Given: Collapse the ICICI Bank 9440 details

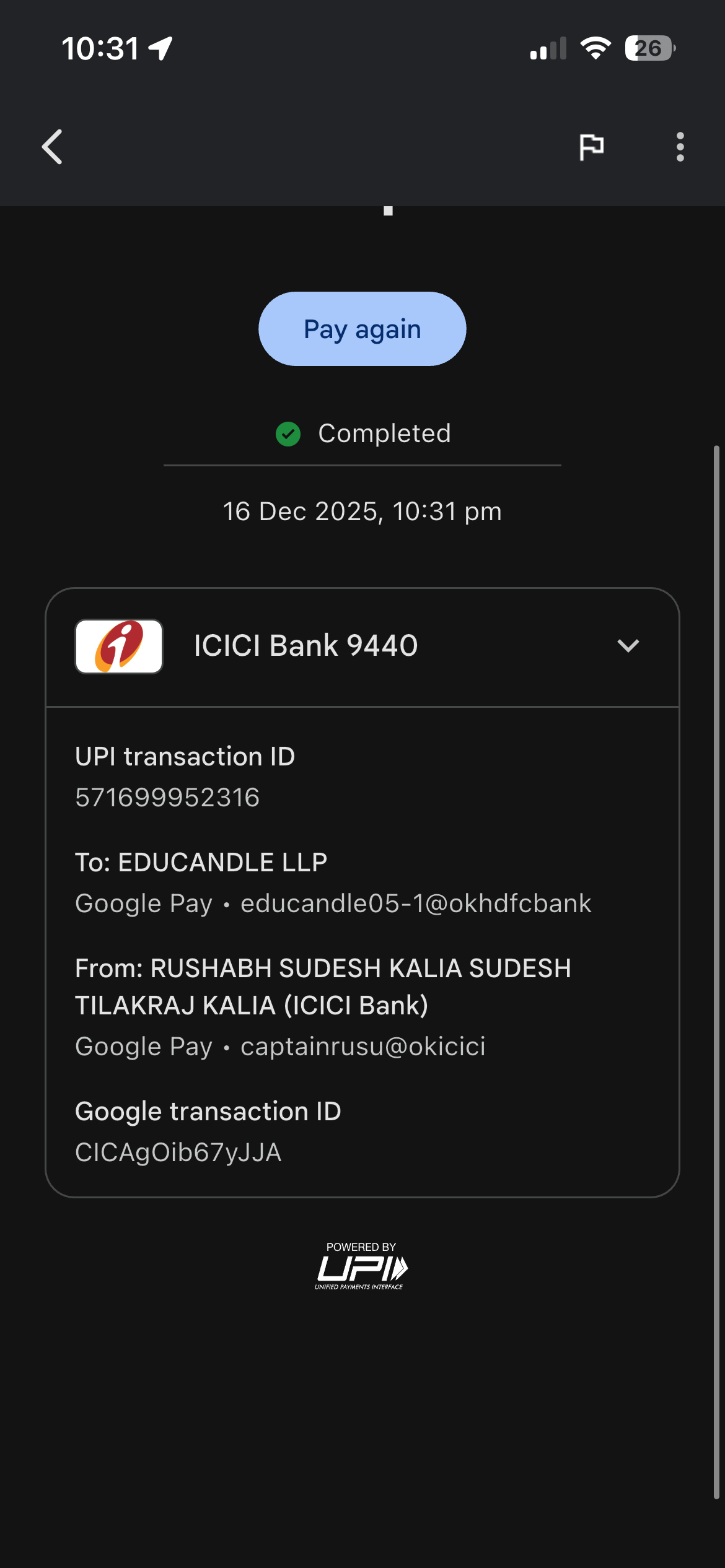Looking at the screenshot, I should pyautogui.click(x=628, y=646).
